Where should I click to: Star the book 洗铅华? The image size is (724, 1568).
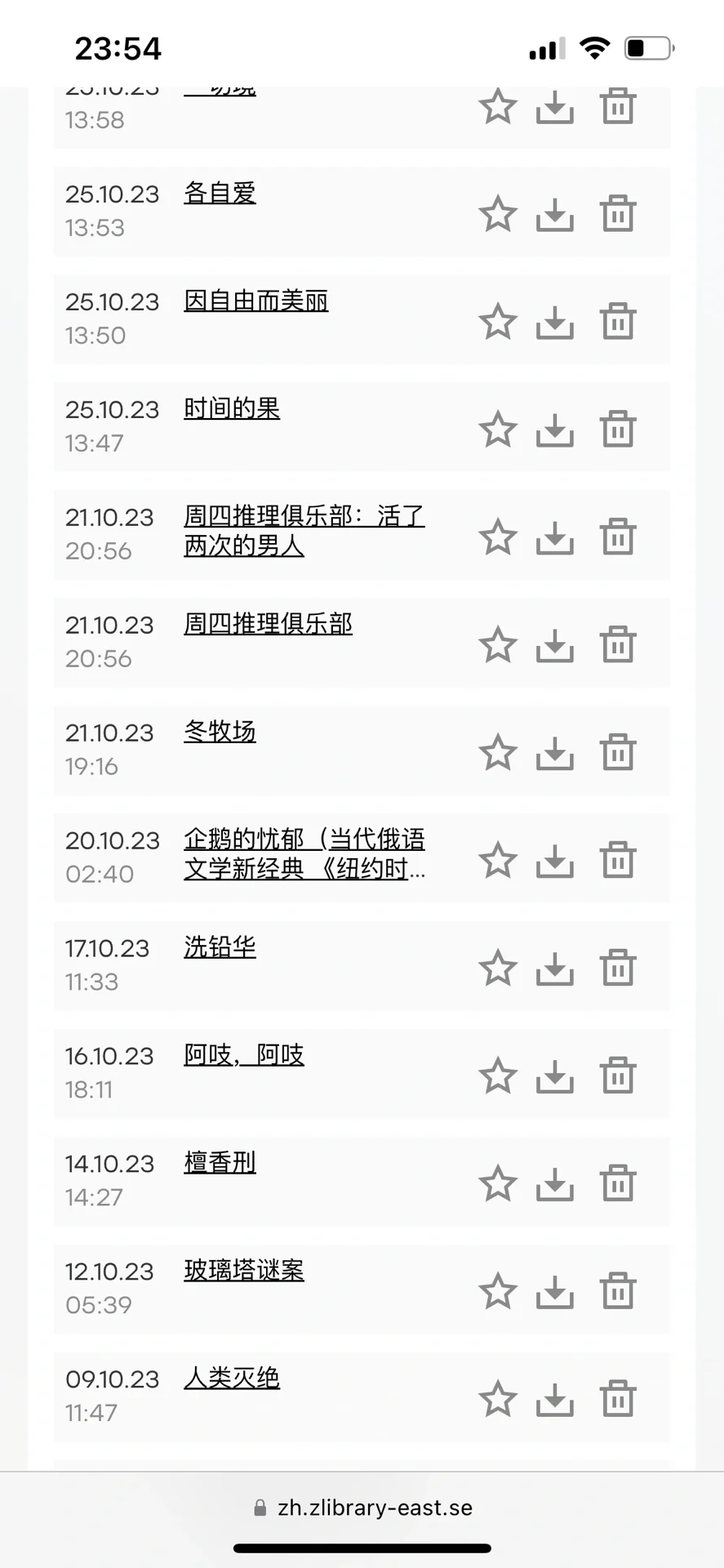498,969
